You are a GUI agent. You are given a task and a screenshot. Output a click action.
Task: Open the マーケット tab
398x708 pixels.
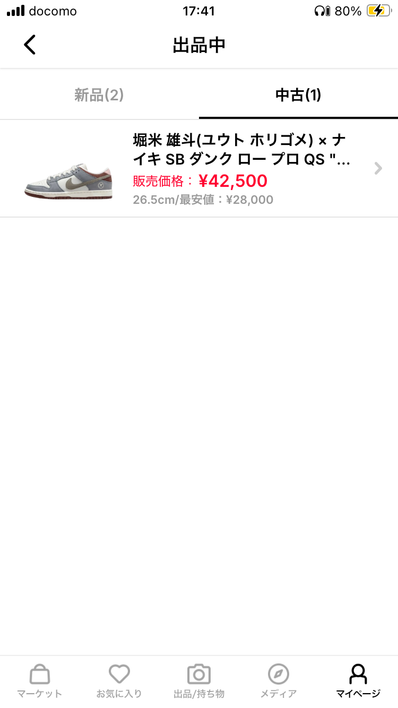click(x=40, y=681)
